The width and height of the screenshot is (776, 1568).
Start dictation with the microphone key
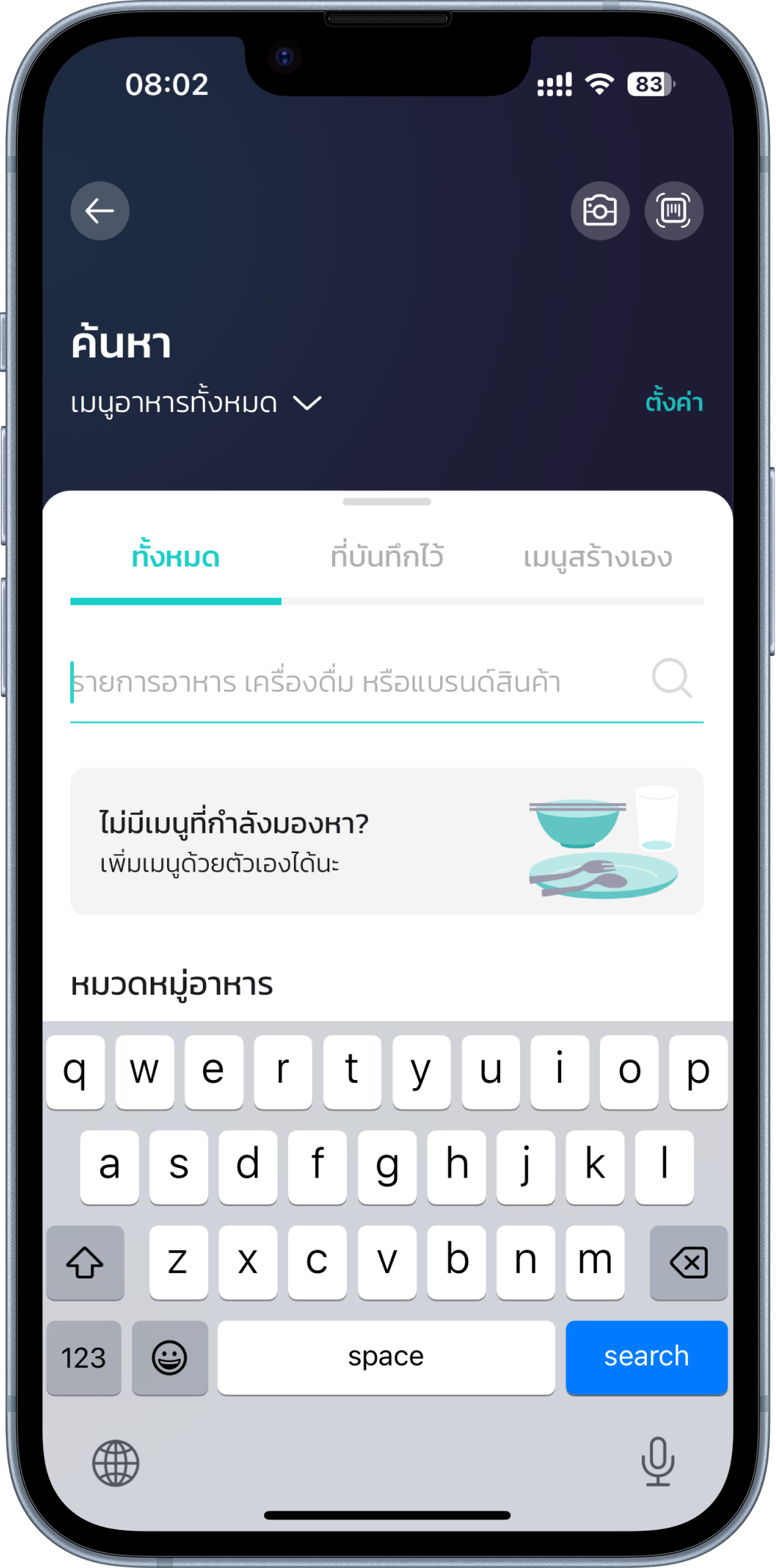(657, 1462)
